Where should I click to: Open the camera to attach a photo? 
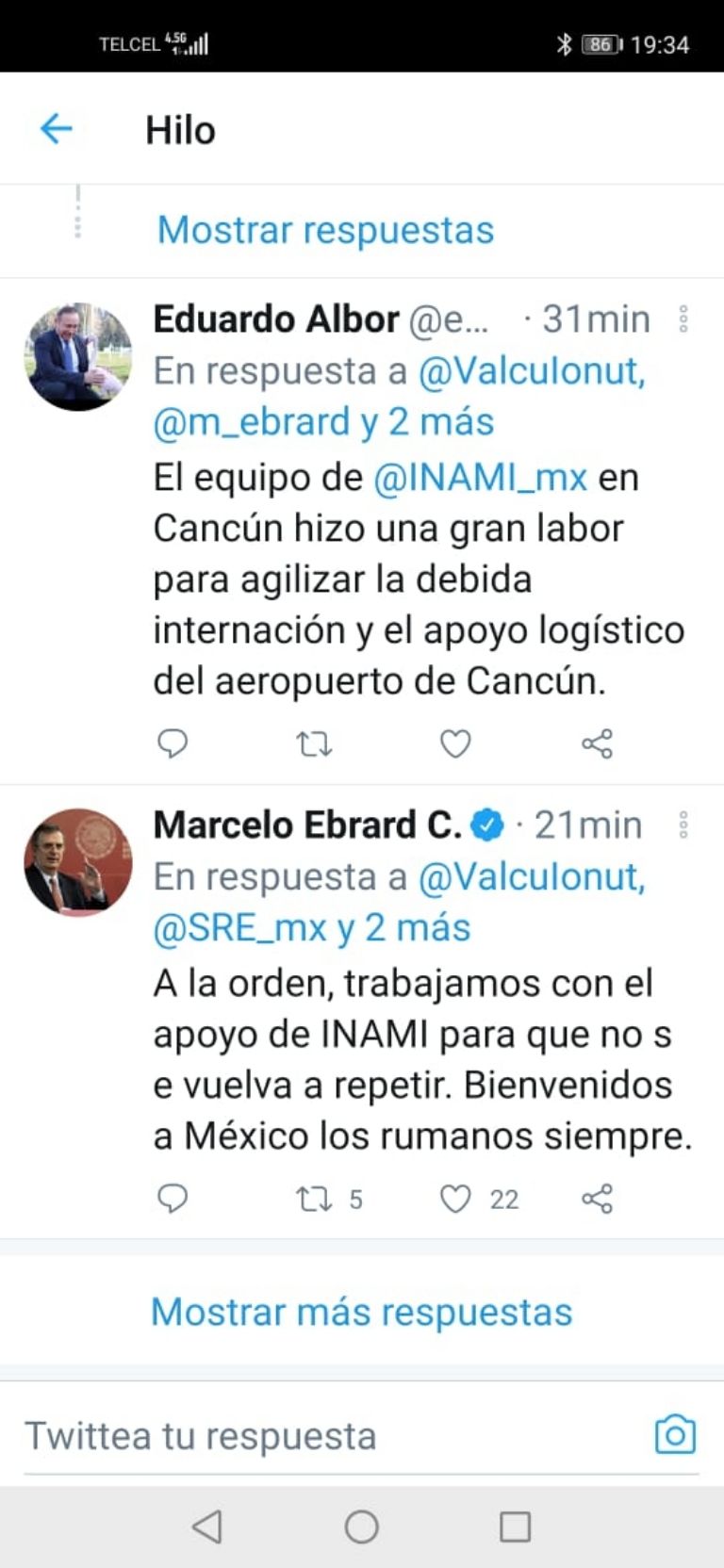(x=675, y=1434)
